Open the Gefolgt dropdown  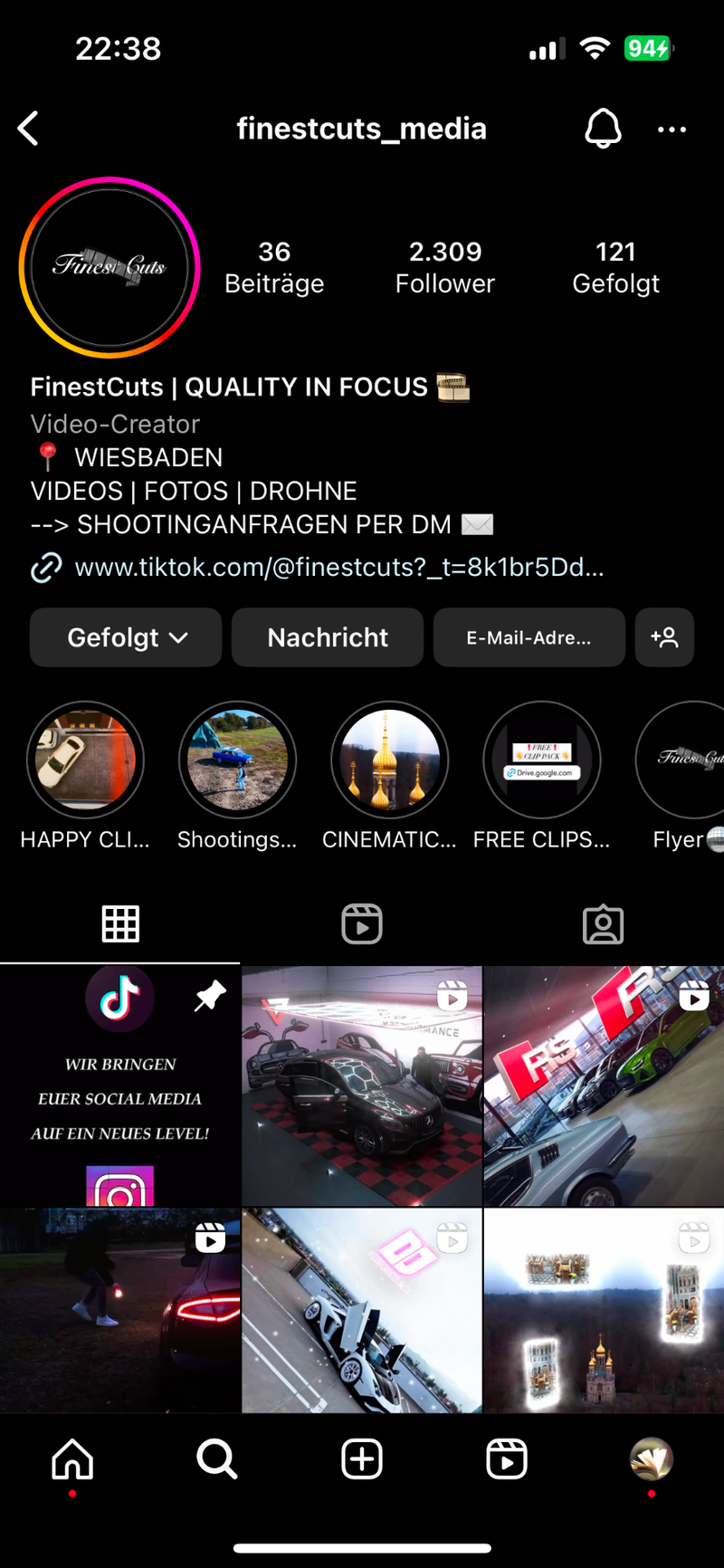pyautogui.click(x=125, y=637)
